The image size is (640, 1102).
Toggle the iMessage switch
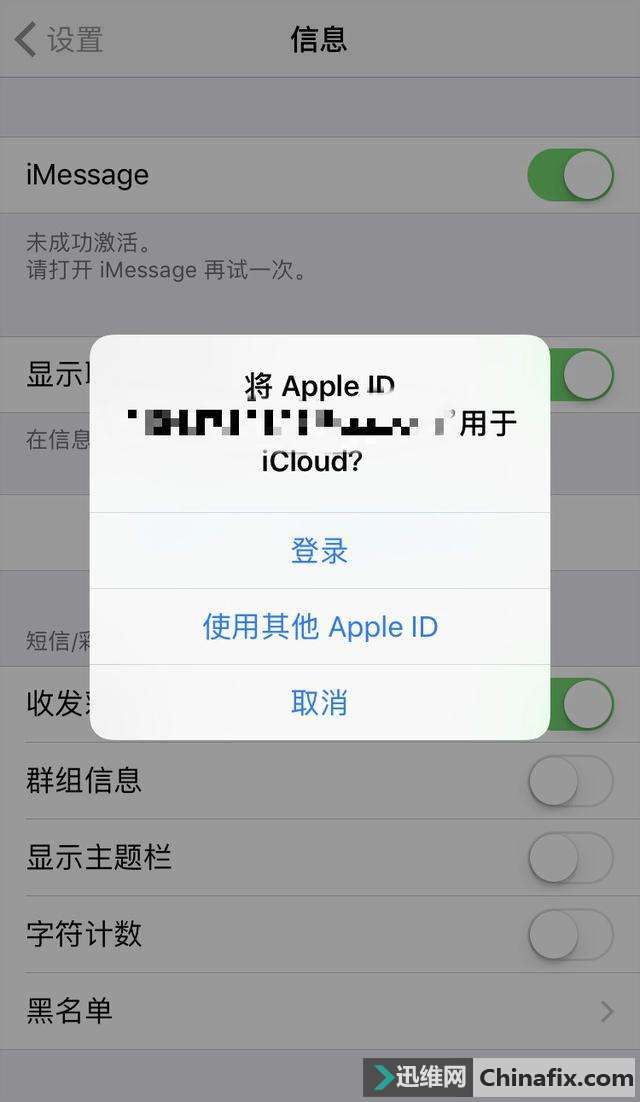pyautogui.click(x=570, y=175)
